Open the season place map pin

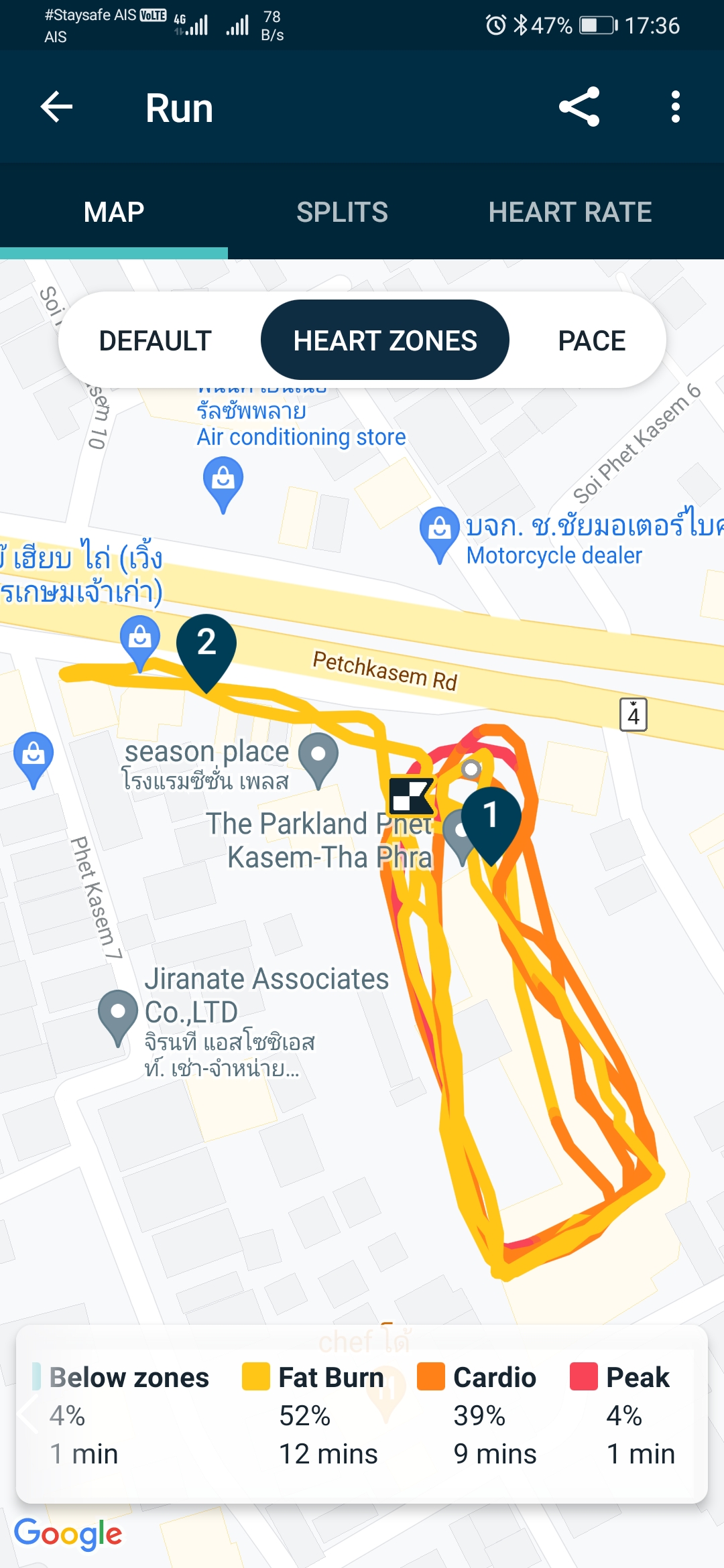[318, 757]
